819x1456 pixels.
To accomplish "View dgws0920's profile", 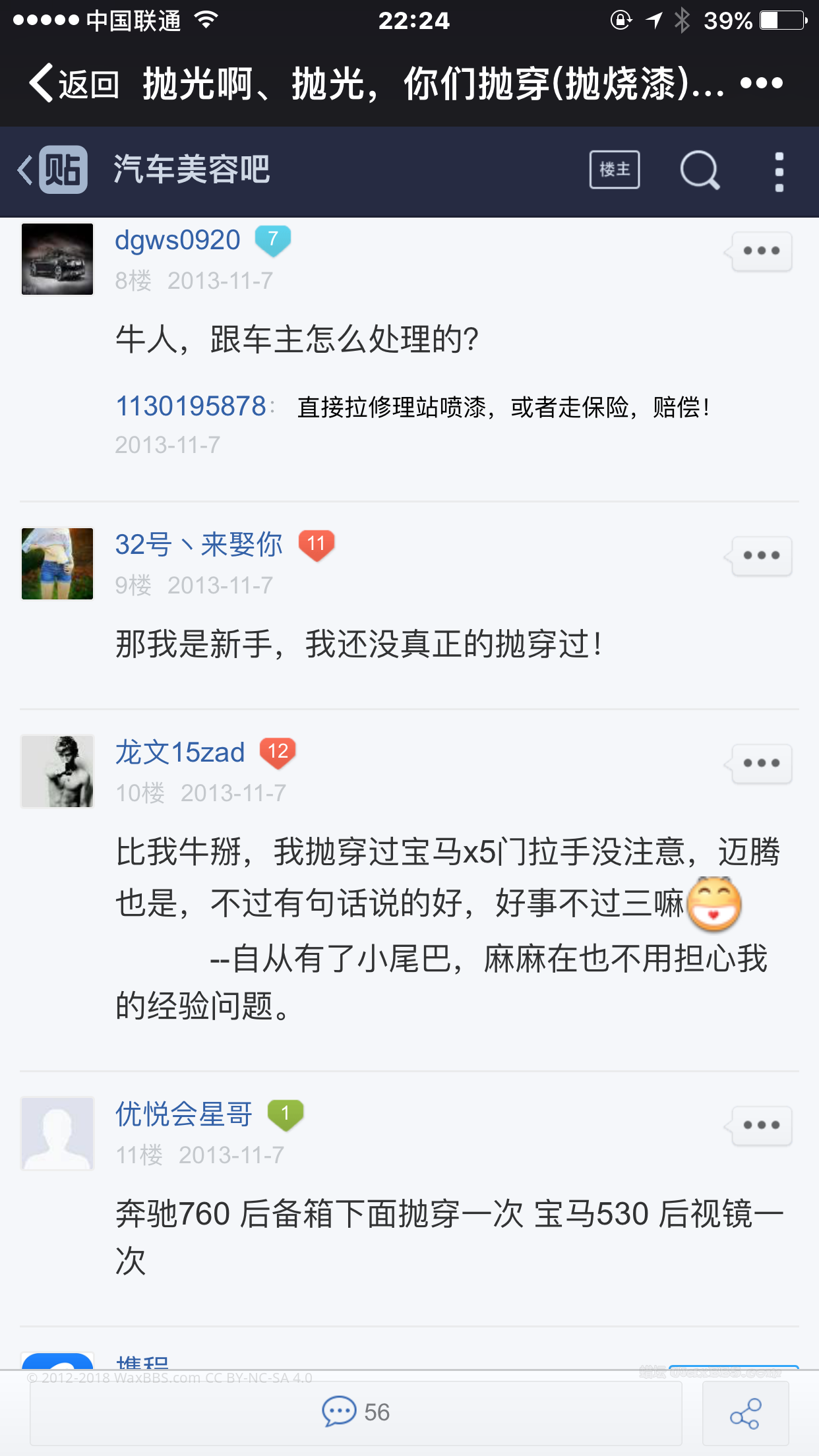I will [177, 241].
